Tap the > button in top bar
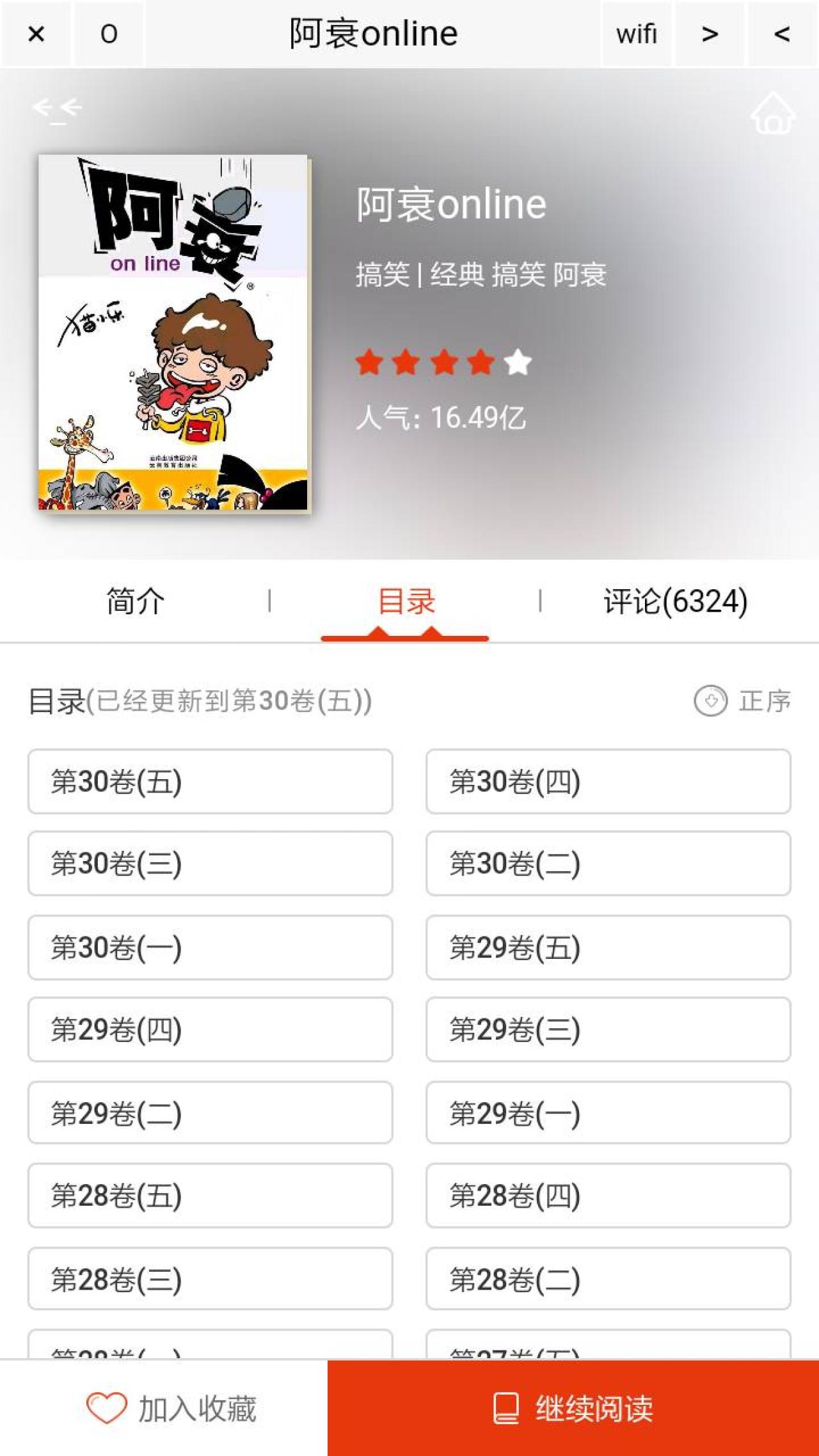The height and width of the screenshot is (1456, 819). click(x=709, y=34)
